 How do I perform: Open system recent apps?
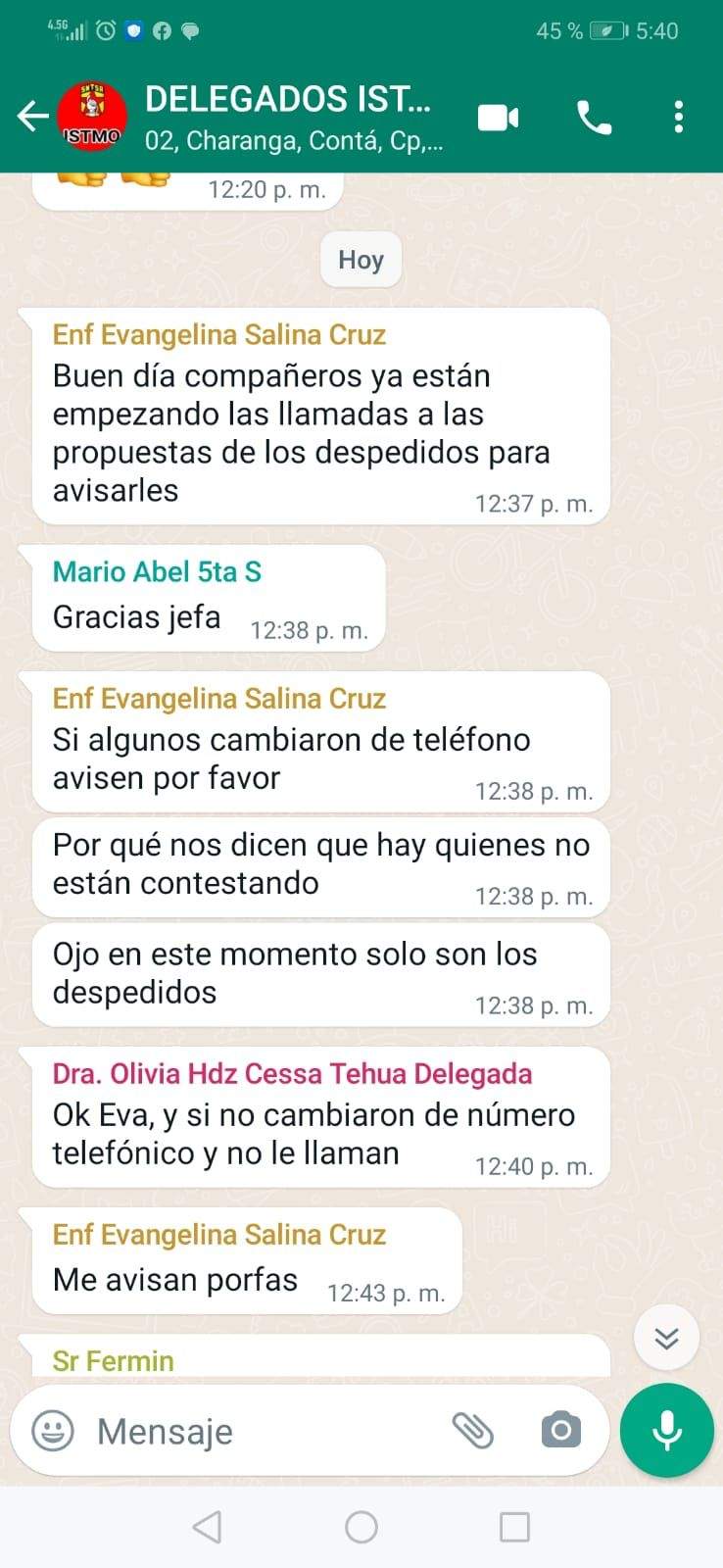[x=514, y=1527]
